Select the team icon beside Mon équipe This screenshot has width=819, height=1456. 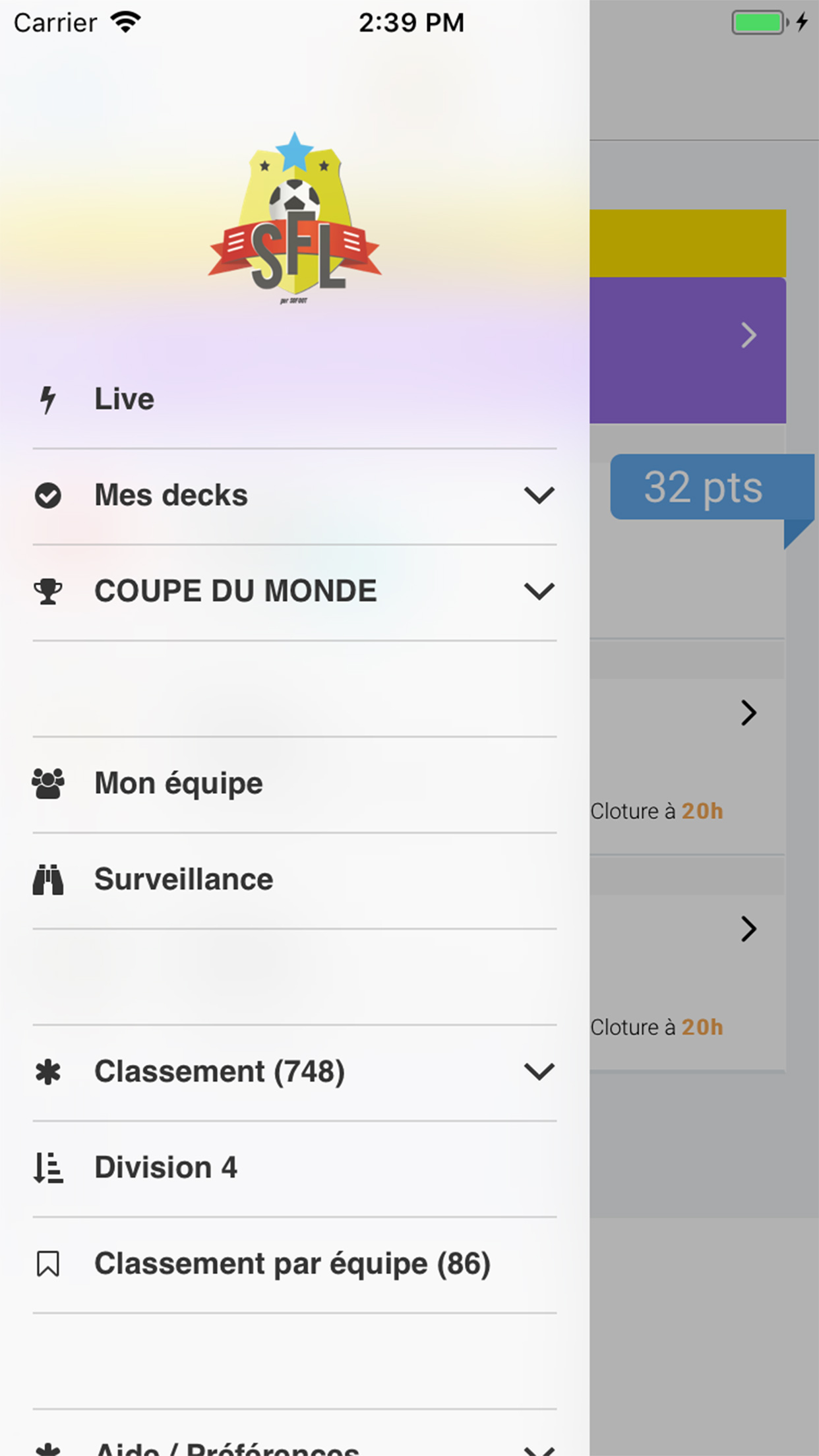pyautogui.click(x=47, y=783)
